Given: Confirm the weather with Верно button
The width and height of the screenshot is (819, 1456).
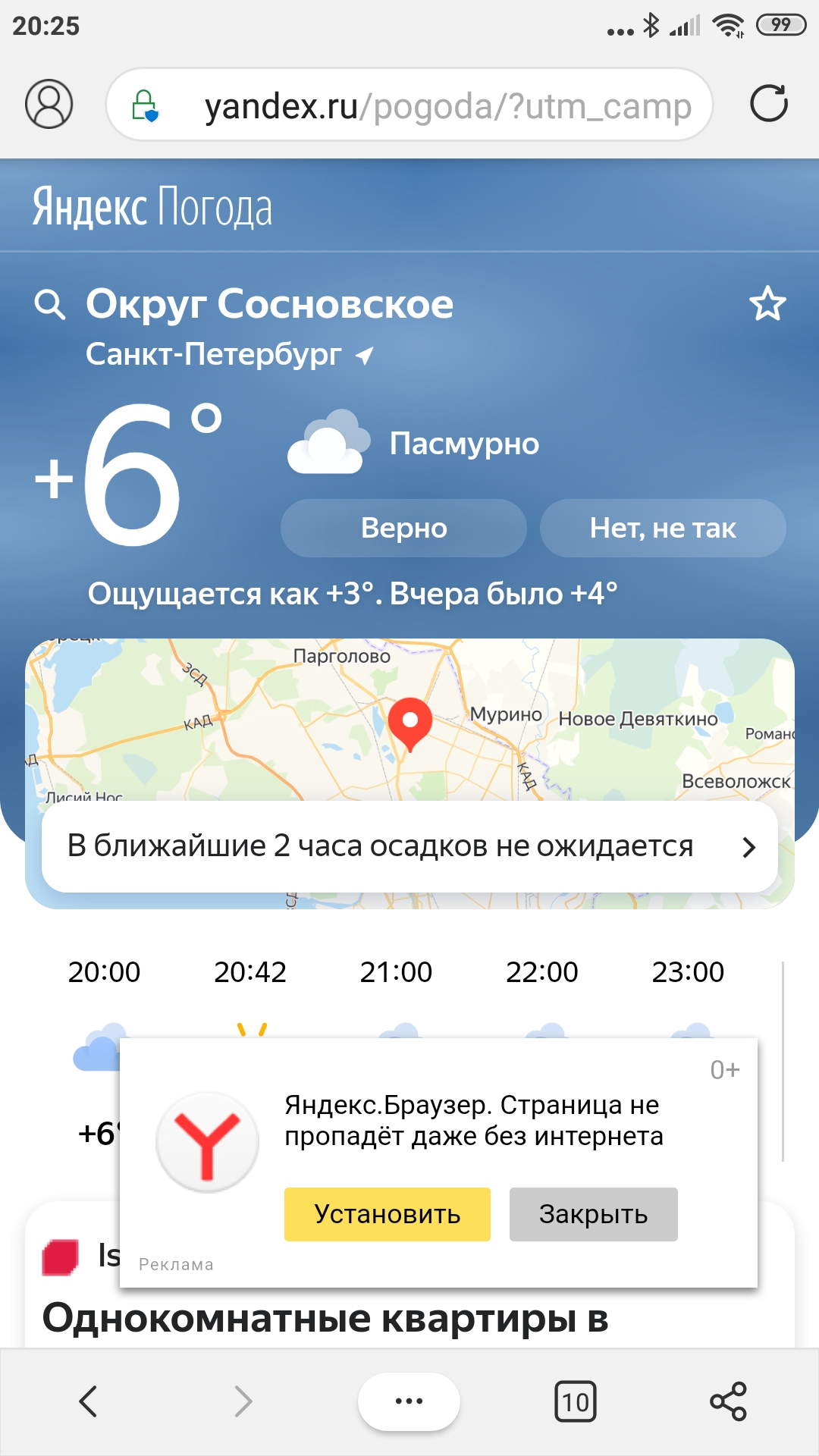Looking at the screenshot, I should [x=403, y=528].
